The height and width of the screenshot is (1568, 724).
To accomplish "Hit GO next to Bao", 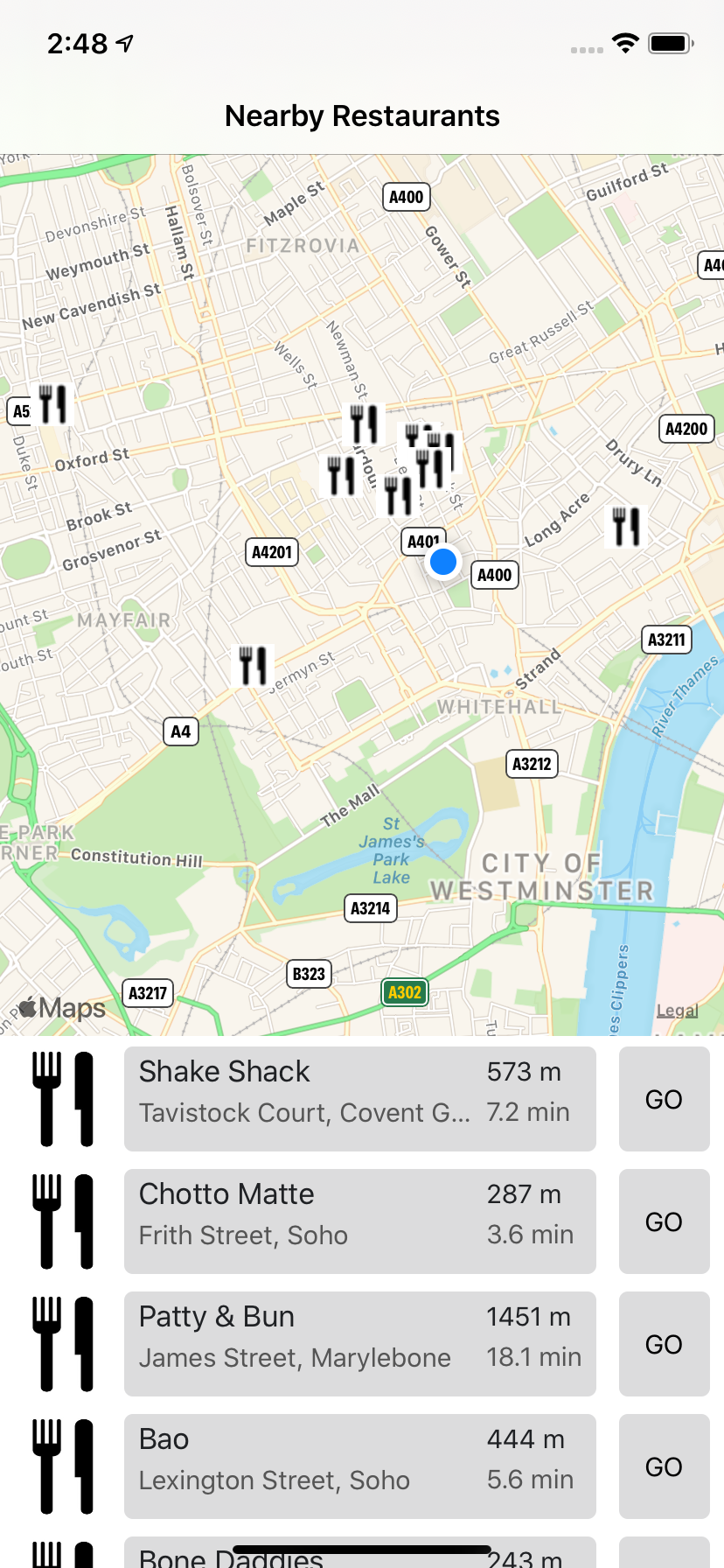I will (664, 1466).
